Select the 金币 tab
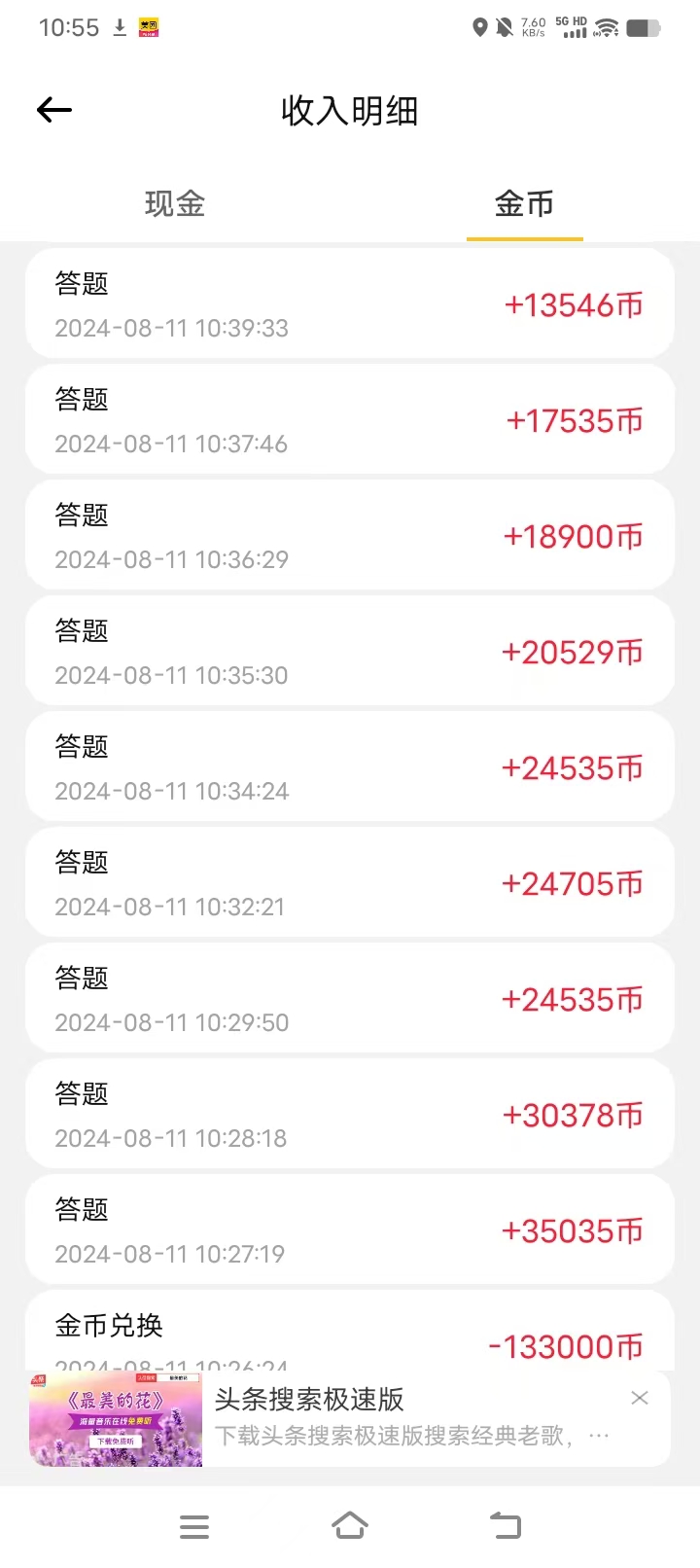This screenshot has height=1568, width=700. [524, 203]
